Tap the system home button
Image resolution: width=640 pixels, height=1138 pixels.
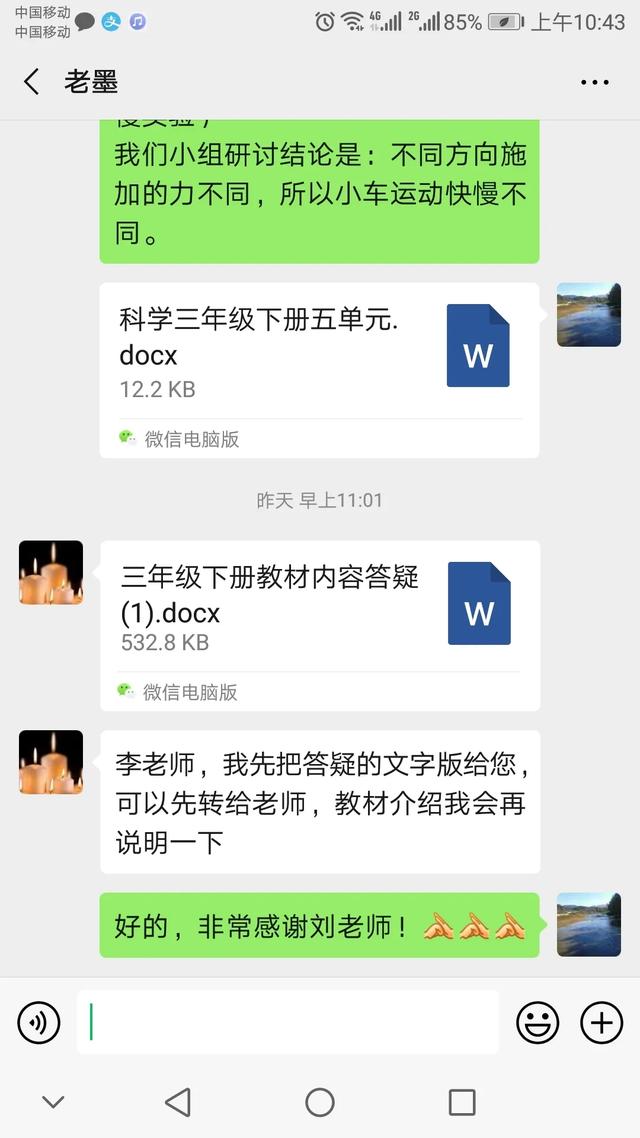[320, 1102]
